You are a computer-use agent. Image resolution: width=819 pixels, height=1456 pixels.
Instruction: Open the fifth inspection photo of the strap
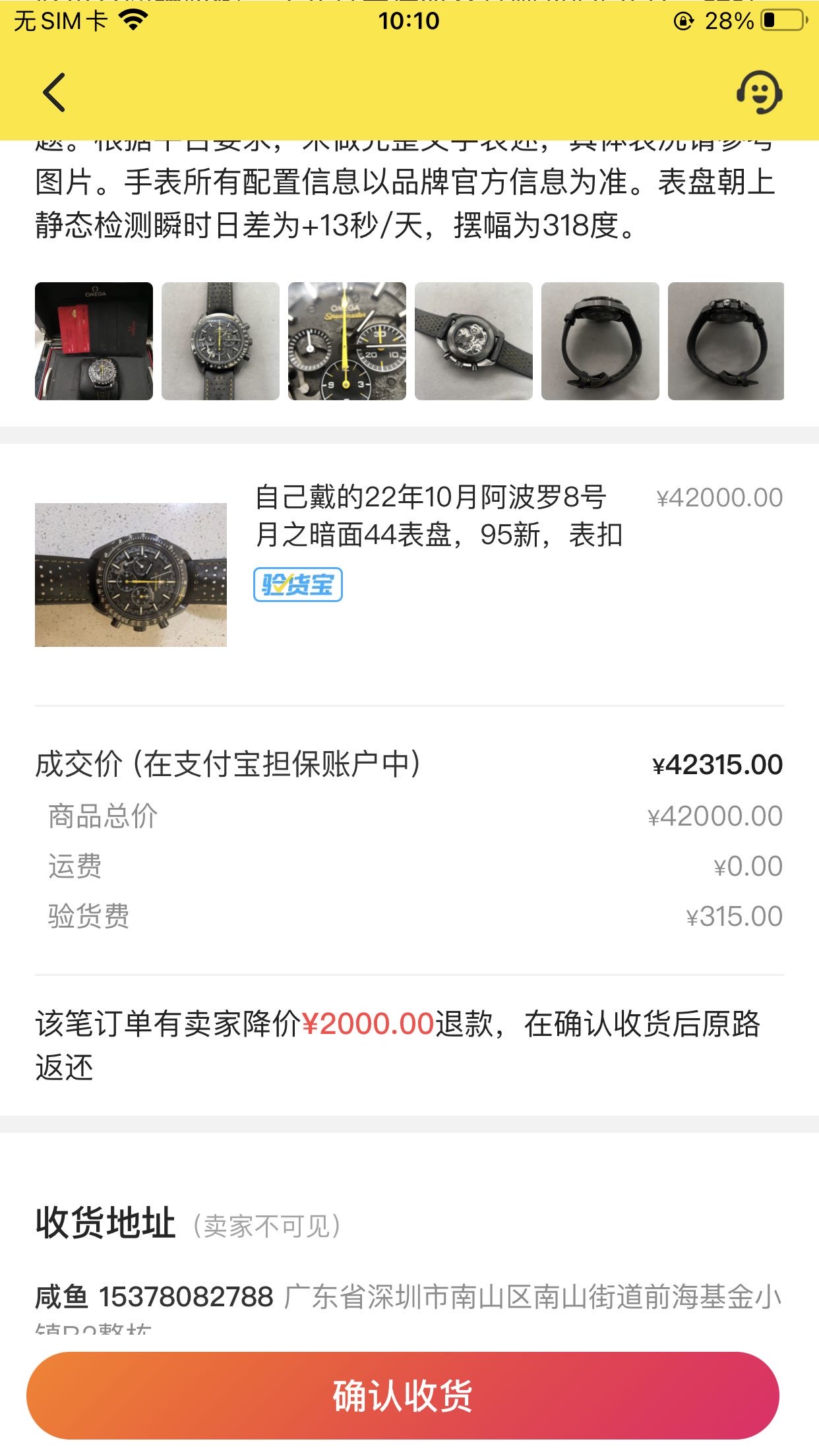[600, 341]
